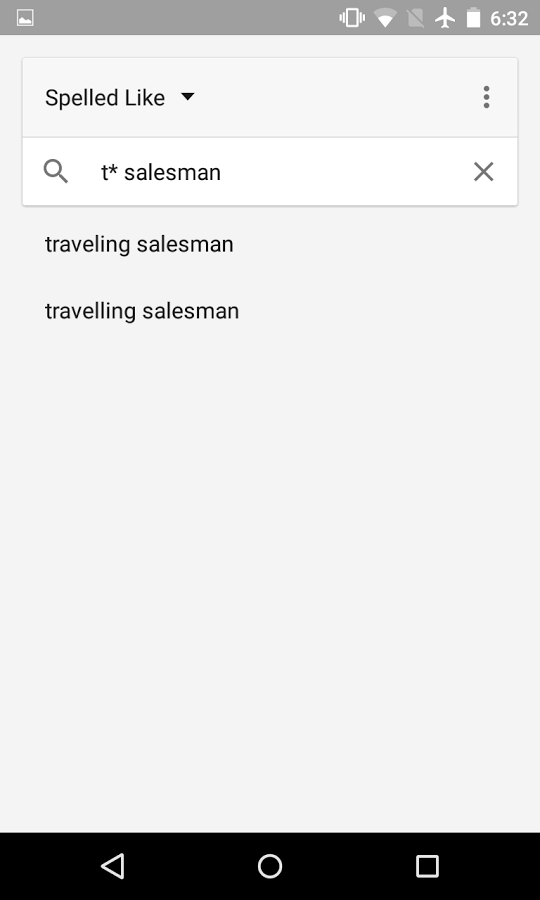The width and height of the screenshot is (540, 900).
Task: Open the traveling salesman result
Action: [270, 245]
